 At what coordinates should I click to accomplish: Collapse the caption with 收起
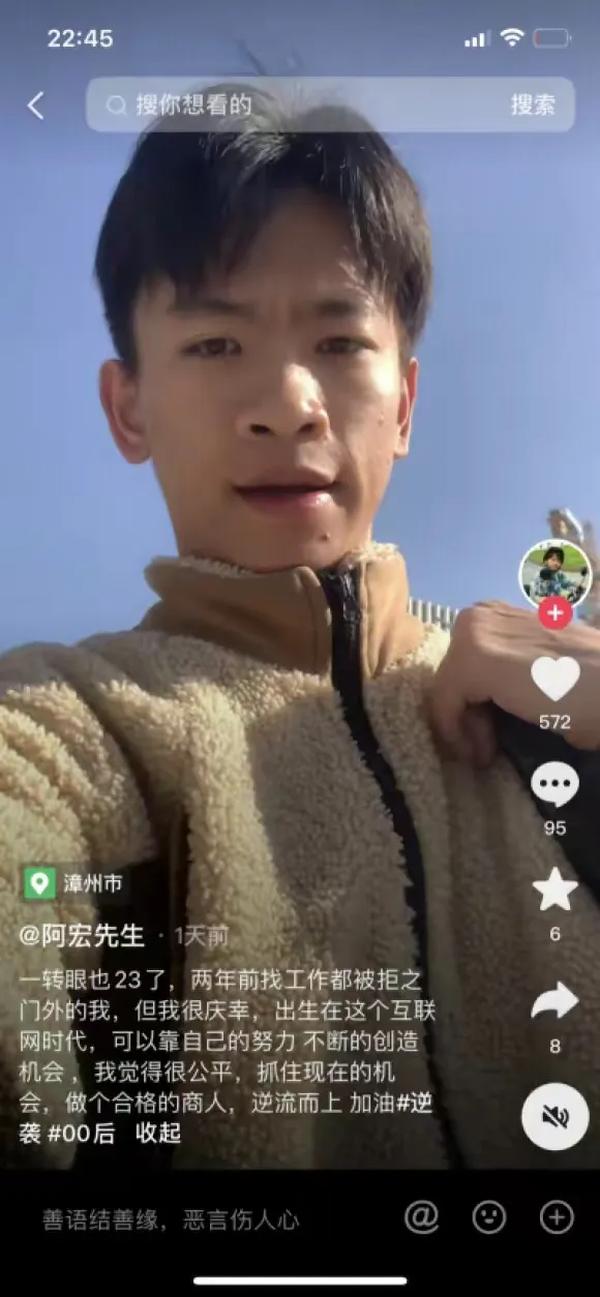tap(158, 1133)
